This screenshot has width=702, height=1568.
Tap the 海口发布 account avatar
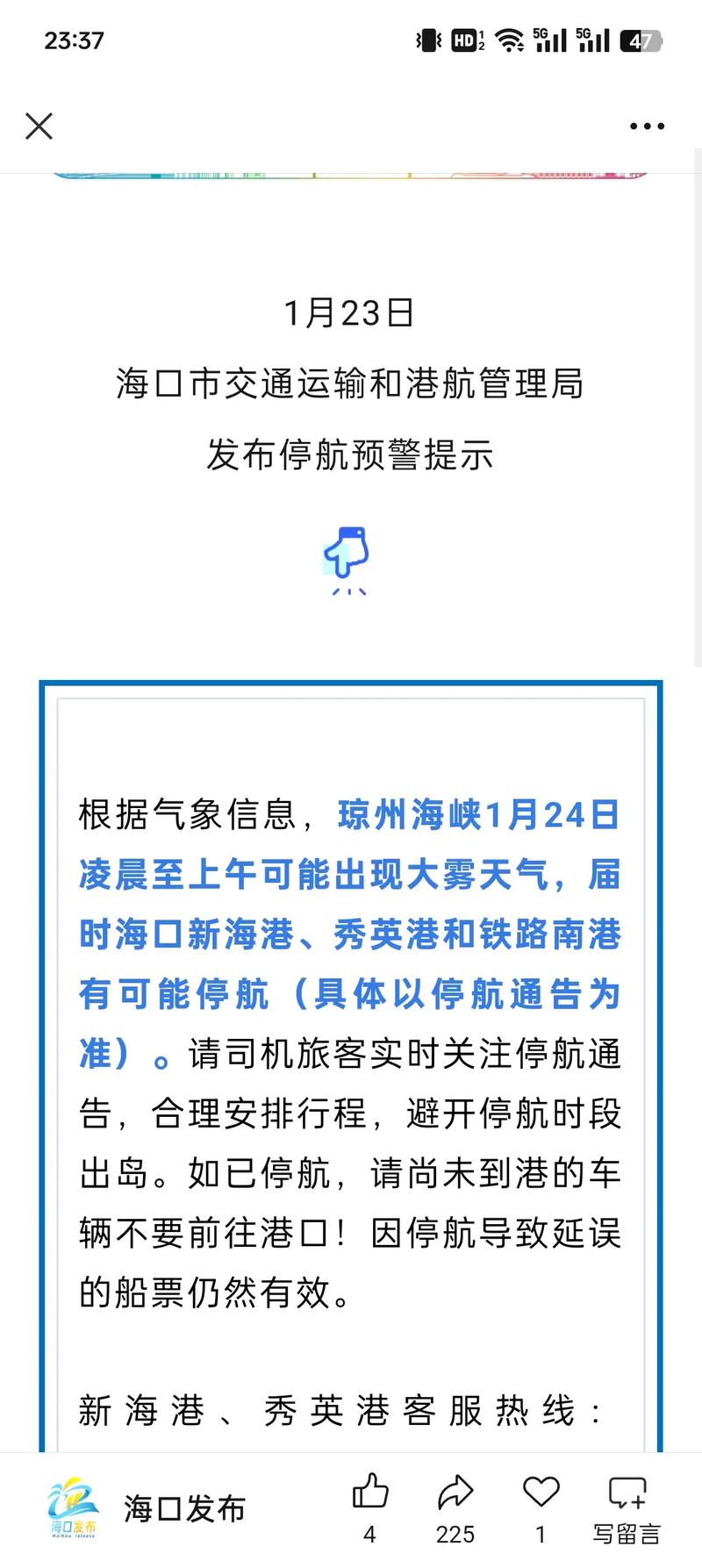[x=75, y=1507]
